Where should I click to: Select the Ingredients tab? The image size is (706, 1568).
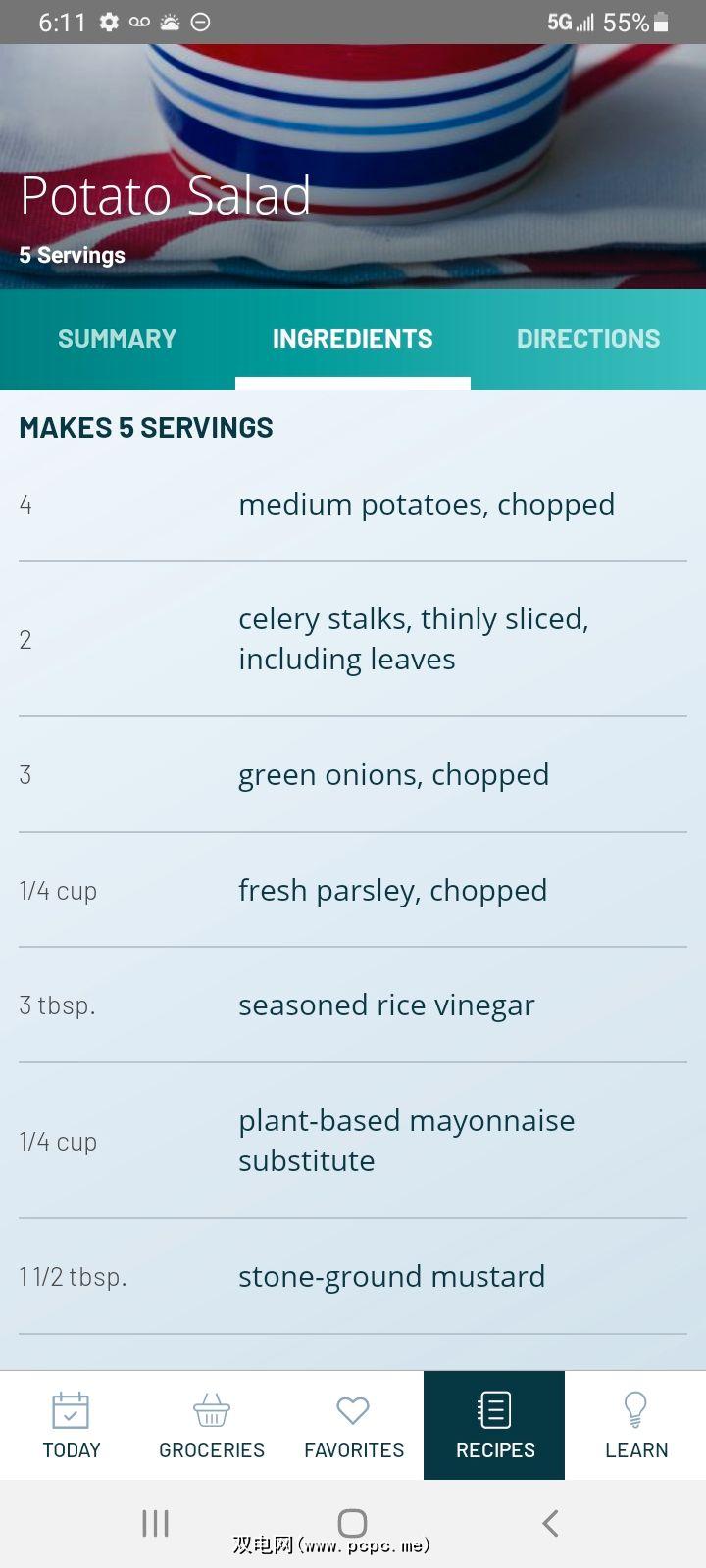[x=353, y=339]
